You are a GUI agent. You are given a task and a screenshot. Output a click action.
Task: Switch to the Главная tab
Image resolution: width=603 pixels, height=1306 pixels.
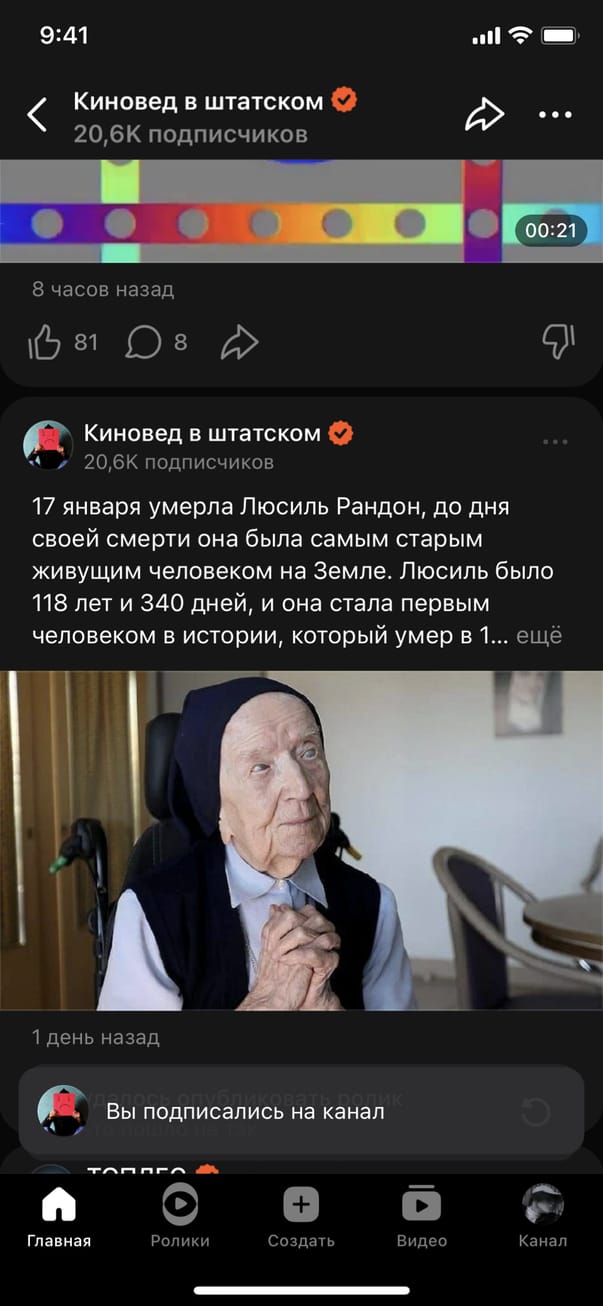point(59,1216)
